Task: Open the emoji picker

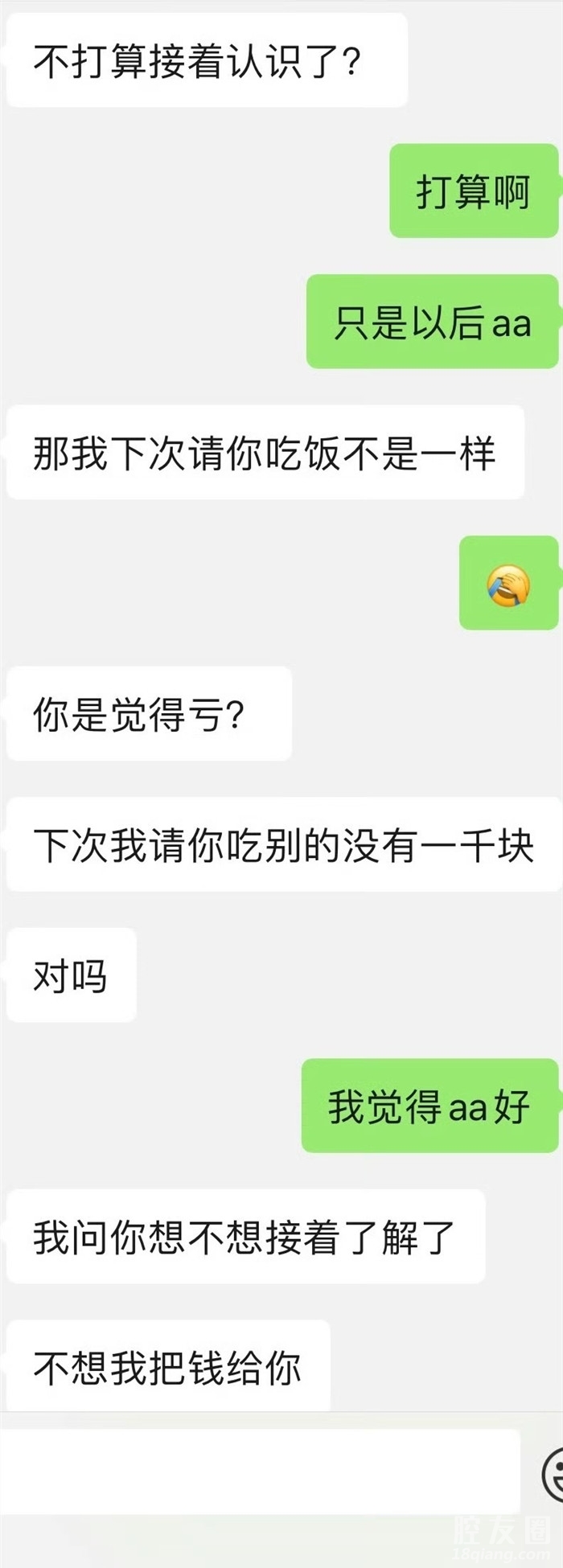Action: (553, 1472)
